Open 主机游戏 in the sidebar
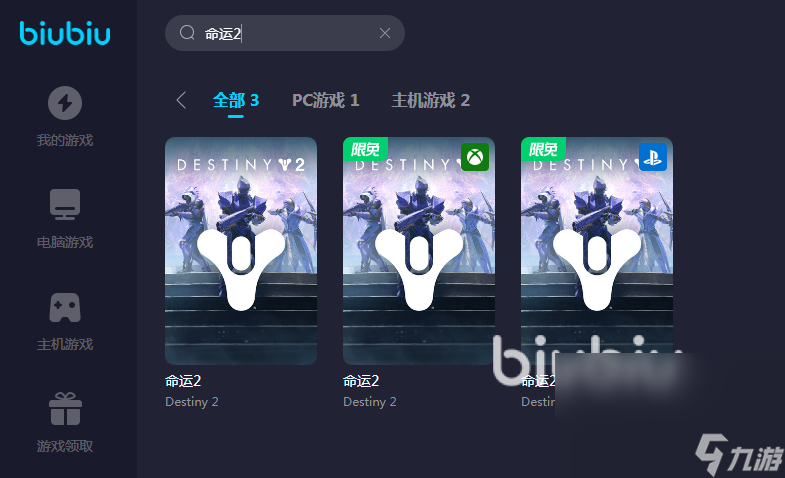The image size is (785, 478). [65, 320]
